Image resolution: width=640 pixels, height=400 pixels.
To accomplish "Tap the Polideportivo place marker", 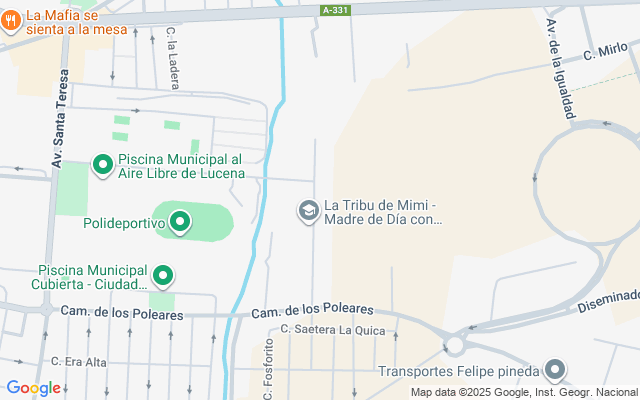I will (x=180, y=222).
